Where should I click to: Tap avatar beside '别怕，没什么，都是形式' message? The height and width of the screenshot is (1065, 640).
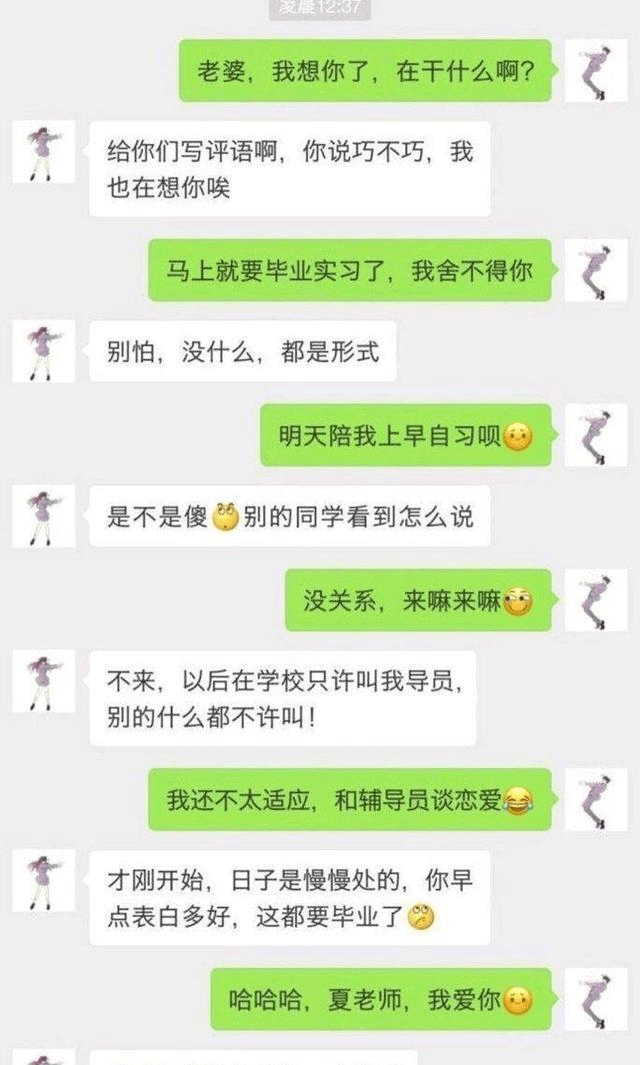coord(43,352)
